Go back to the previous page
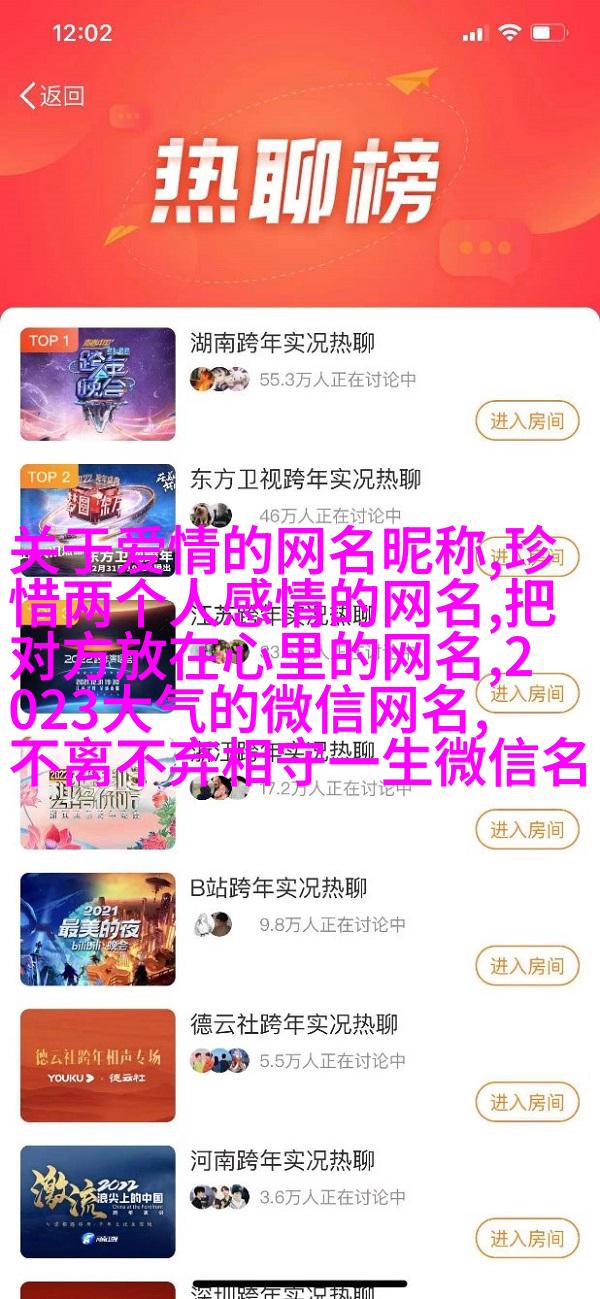600x1299 pixels. 52,96
